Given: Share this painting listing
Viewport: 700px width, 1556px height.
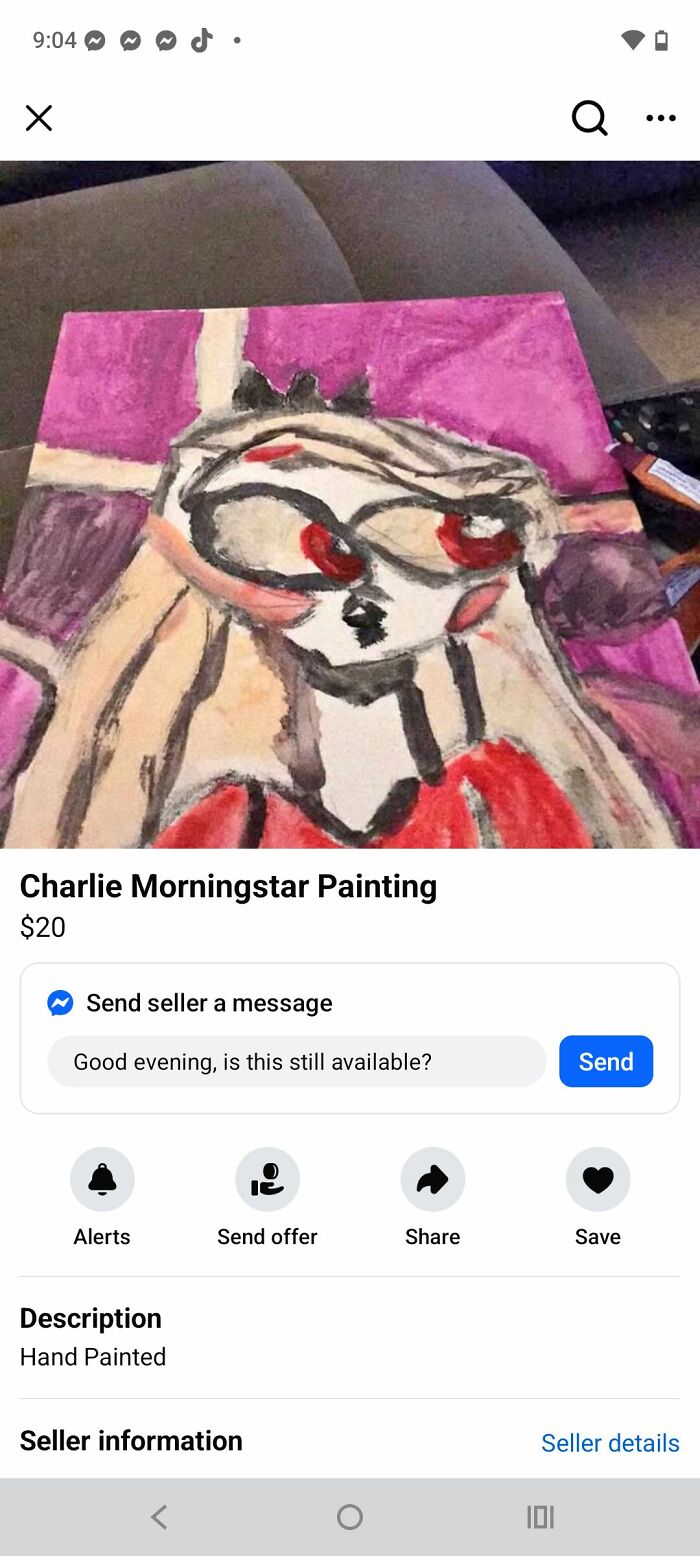Looking at the screenshot, I should (432, 1180).
